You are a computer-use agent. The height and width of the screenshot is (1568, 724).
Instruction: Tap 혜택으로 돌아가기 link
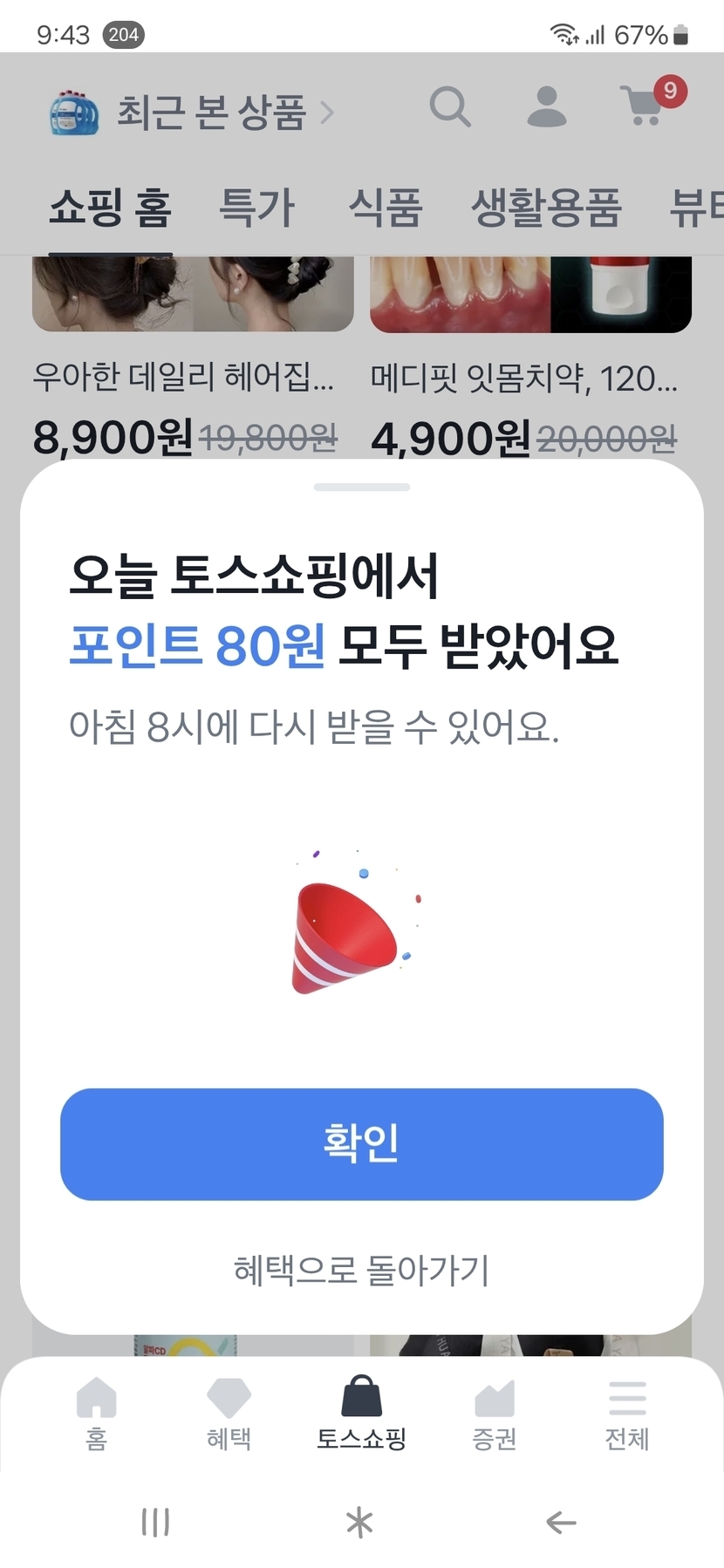click(x=361, y=1270)
